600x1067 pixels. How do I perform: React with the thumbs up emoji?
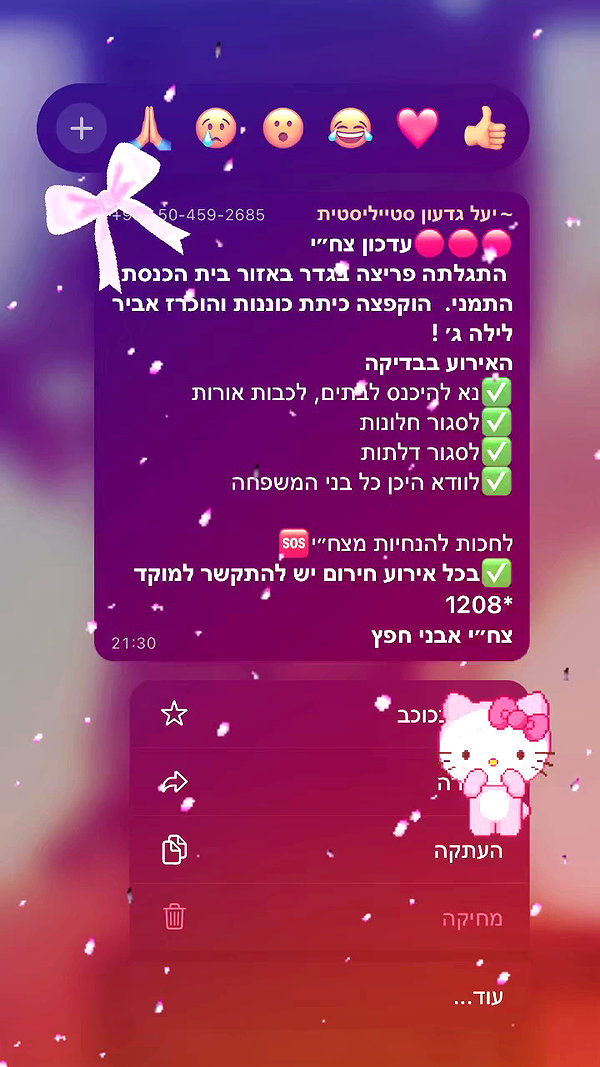coord(485,128)
